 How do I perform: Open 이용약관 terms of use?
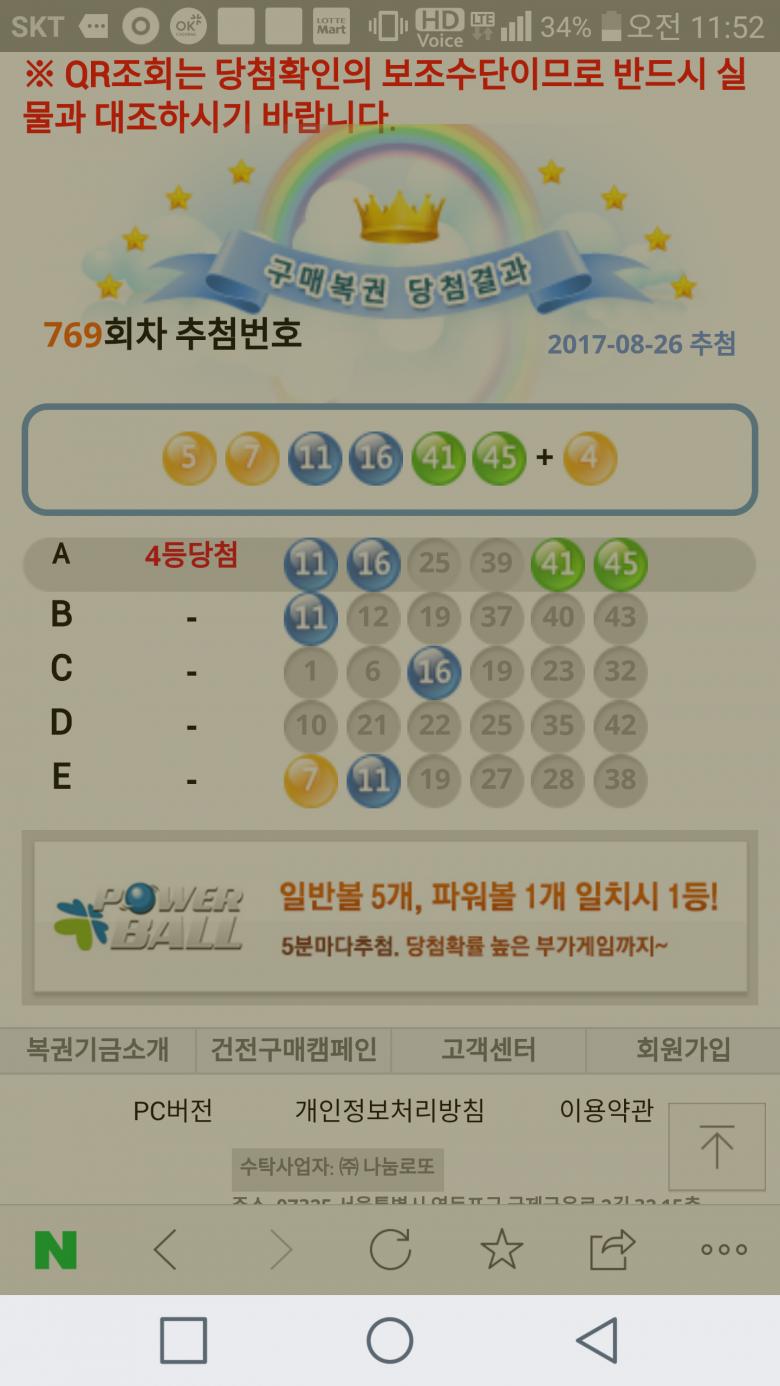(606, 1110)
